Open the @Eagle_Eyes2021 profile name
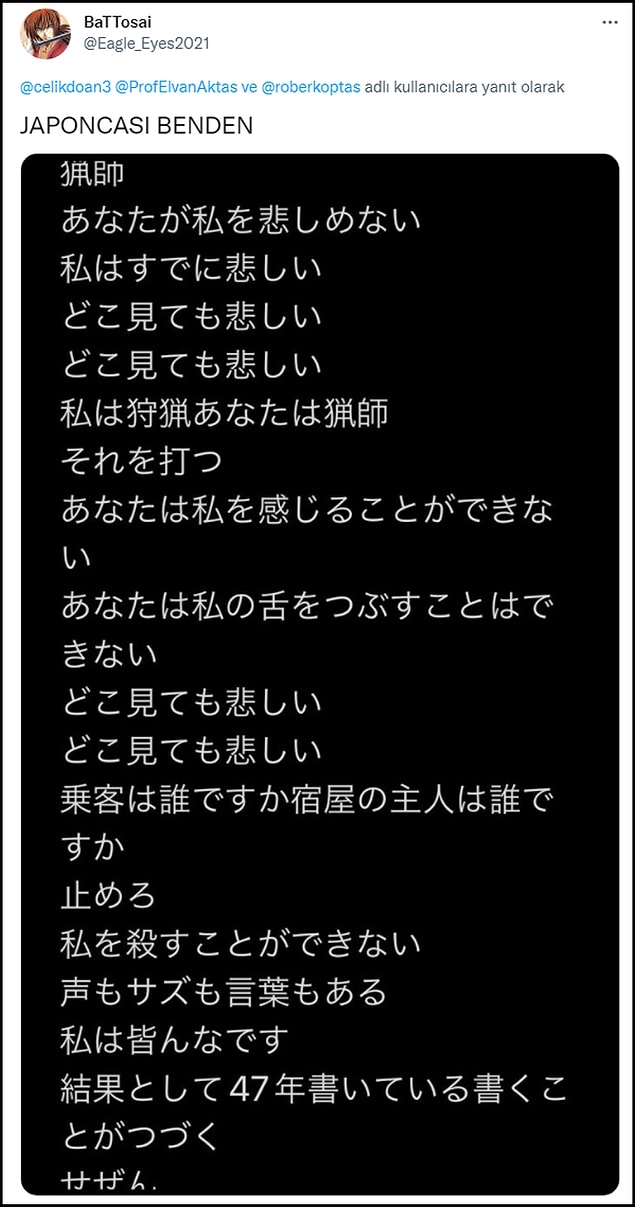The image size is (635, 1207). tap(146, 44)
